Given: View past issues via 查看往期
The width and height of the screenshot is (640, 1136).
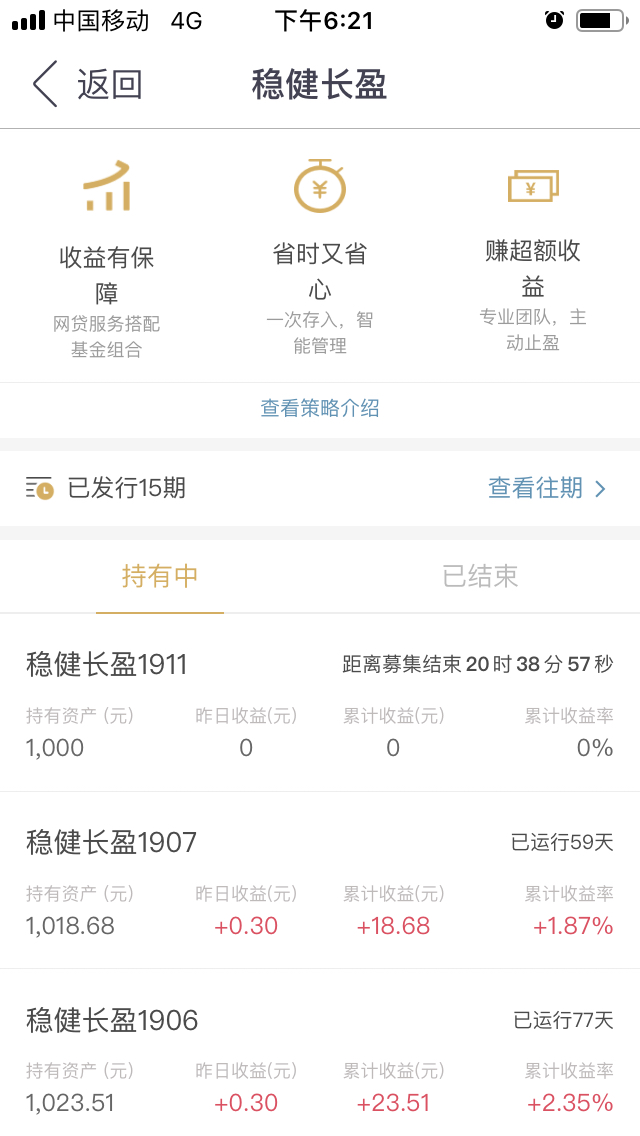Looking at the screenshot, I should tap(547, 488).
